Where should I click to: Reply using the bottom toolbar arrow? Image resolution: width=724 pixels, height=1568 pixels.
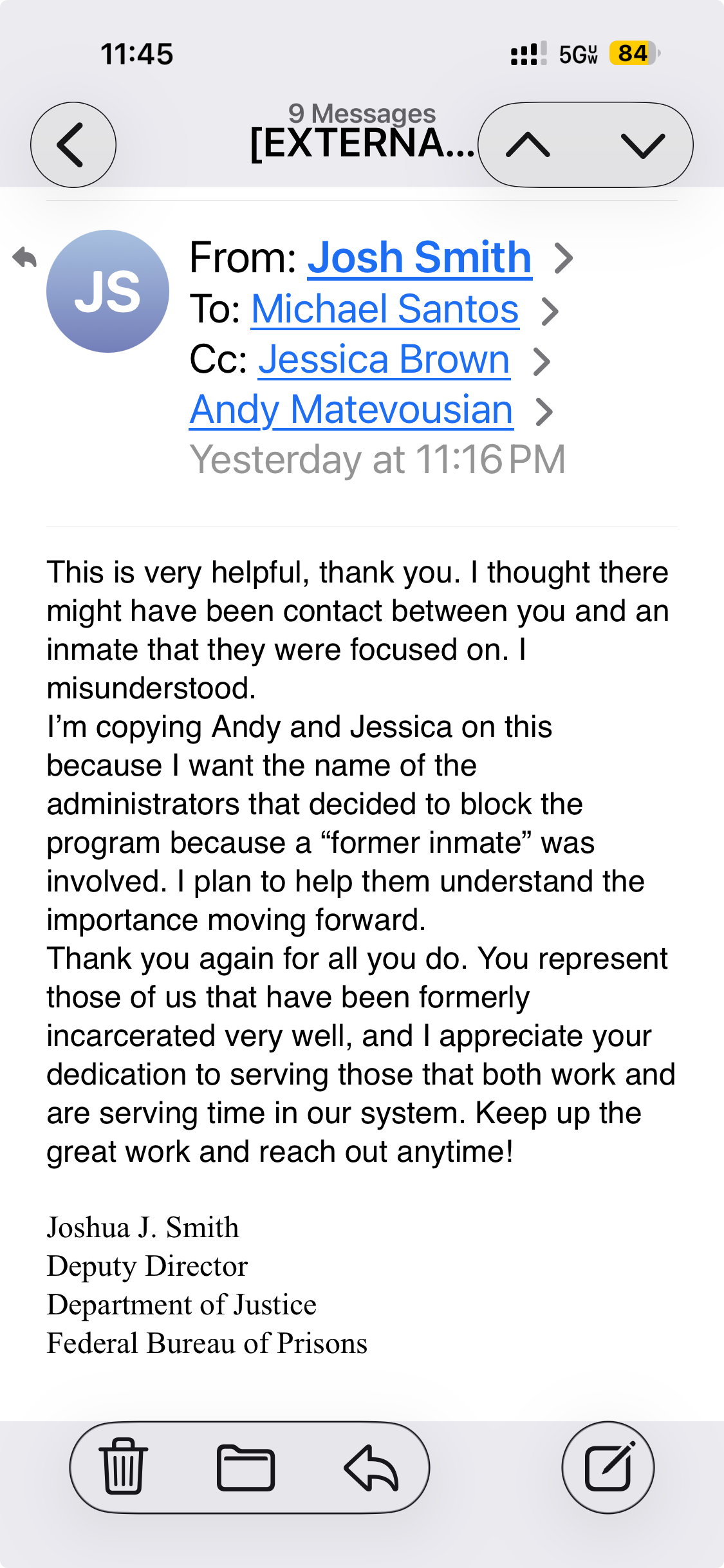pyautogui.click(x=371, y=1468)
